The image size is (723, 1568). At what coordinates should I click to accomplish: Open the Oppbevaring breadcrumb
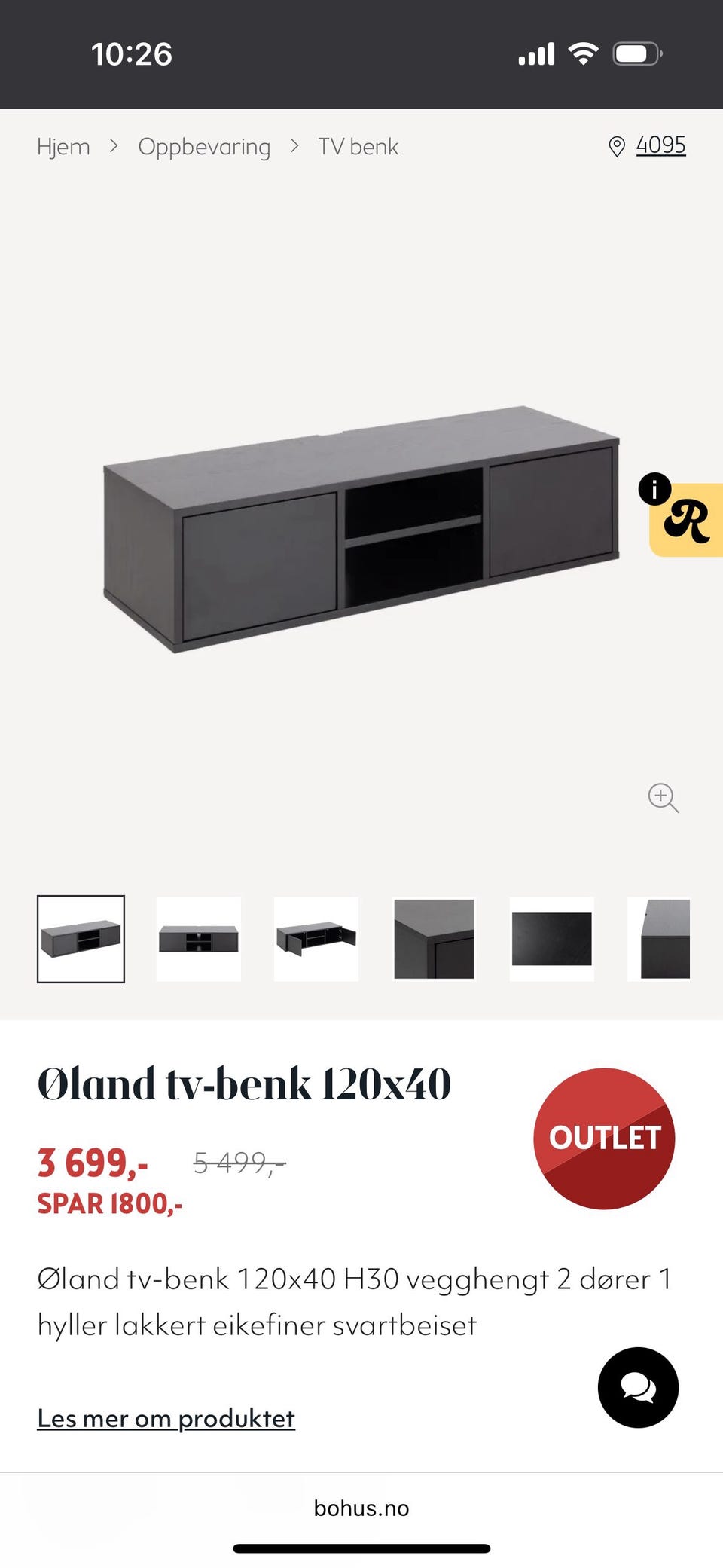pyautogui.click(x=204, y=147)
